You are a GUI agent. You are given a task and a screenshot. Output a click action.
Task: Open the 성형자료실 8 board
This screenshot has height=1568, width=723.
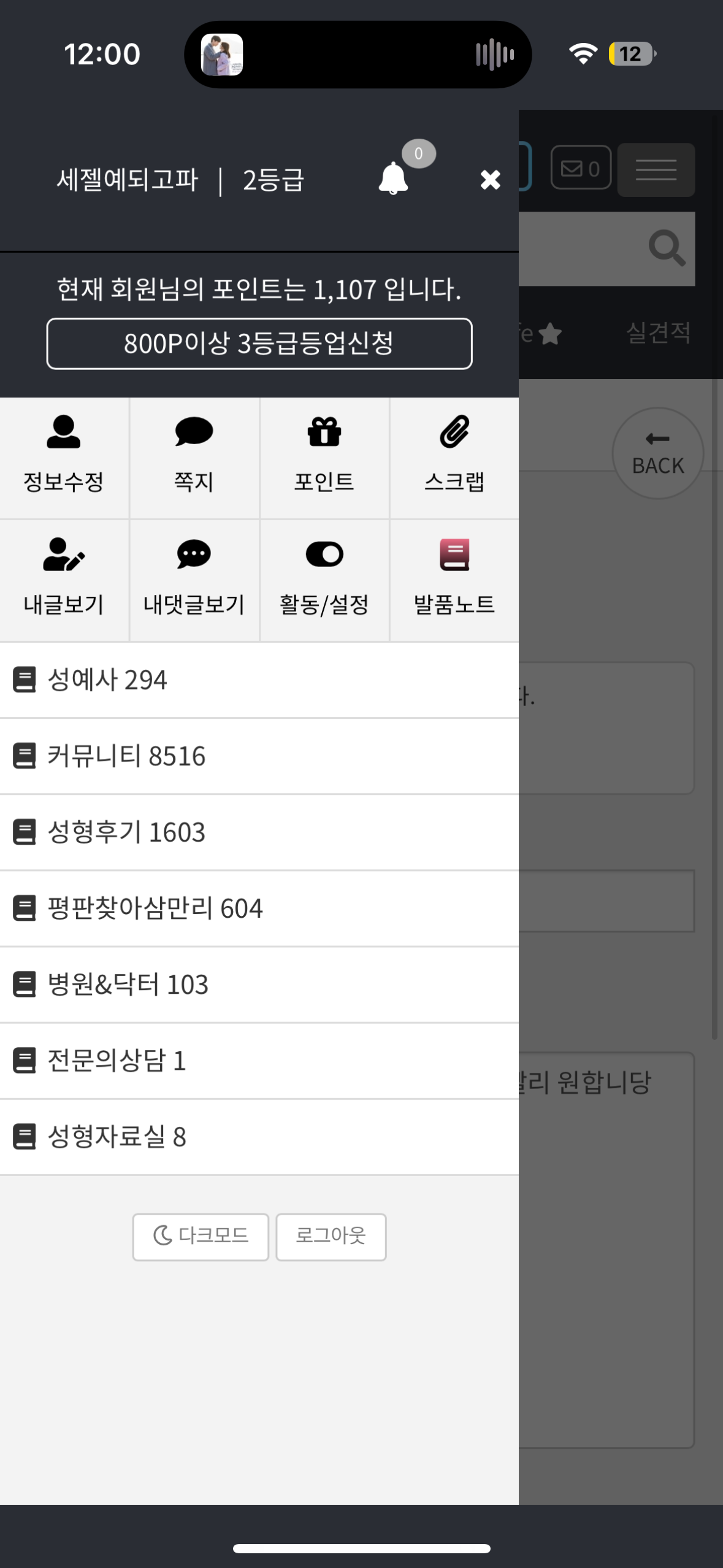(x=259, y=1137)
